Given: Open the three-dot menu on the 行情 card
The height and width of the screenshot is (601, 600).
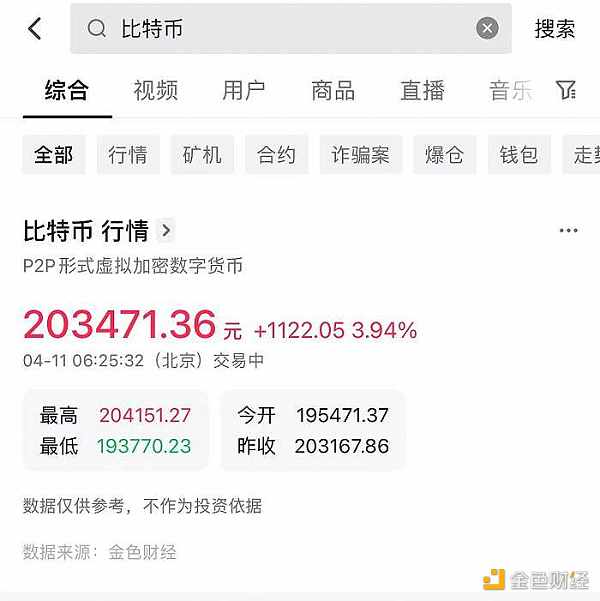Looking at the screenshot, I should (x=568, y=231).
